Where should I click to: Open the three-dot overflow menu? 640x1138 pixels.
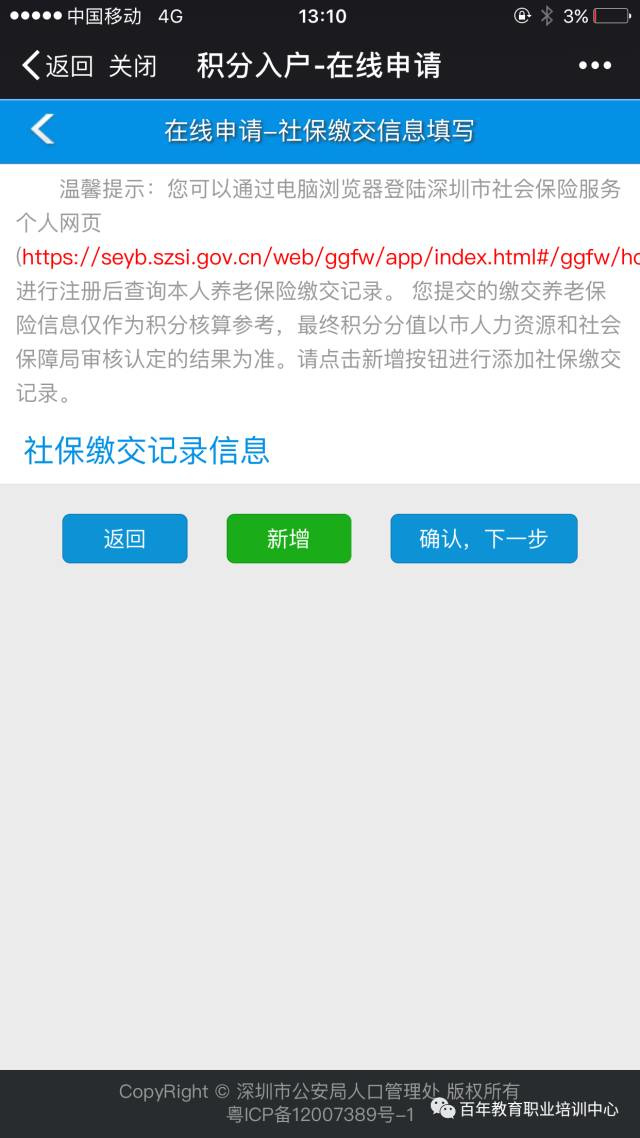click(595, 66)
